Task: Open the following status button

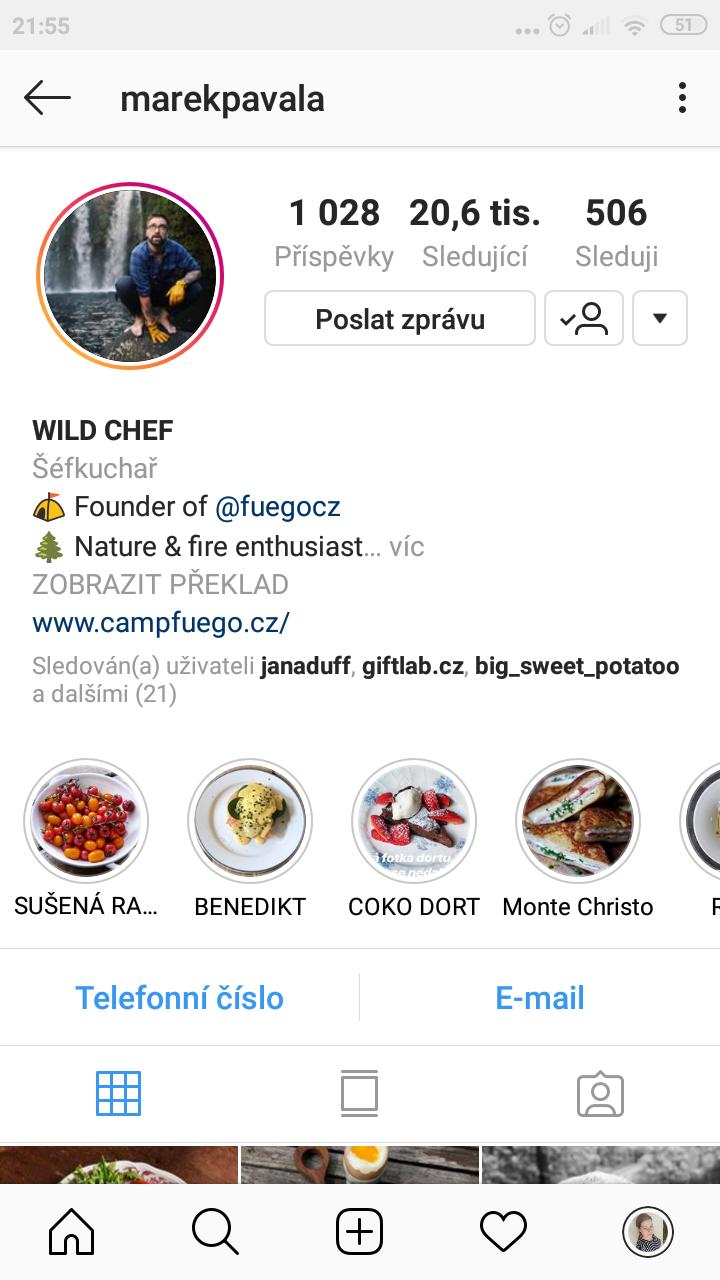Action: (x=584, y=319)
